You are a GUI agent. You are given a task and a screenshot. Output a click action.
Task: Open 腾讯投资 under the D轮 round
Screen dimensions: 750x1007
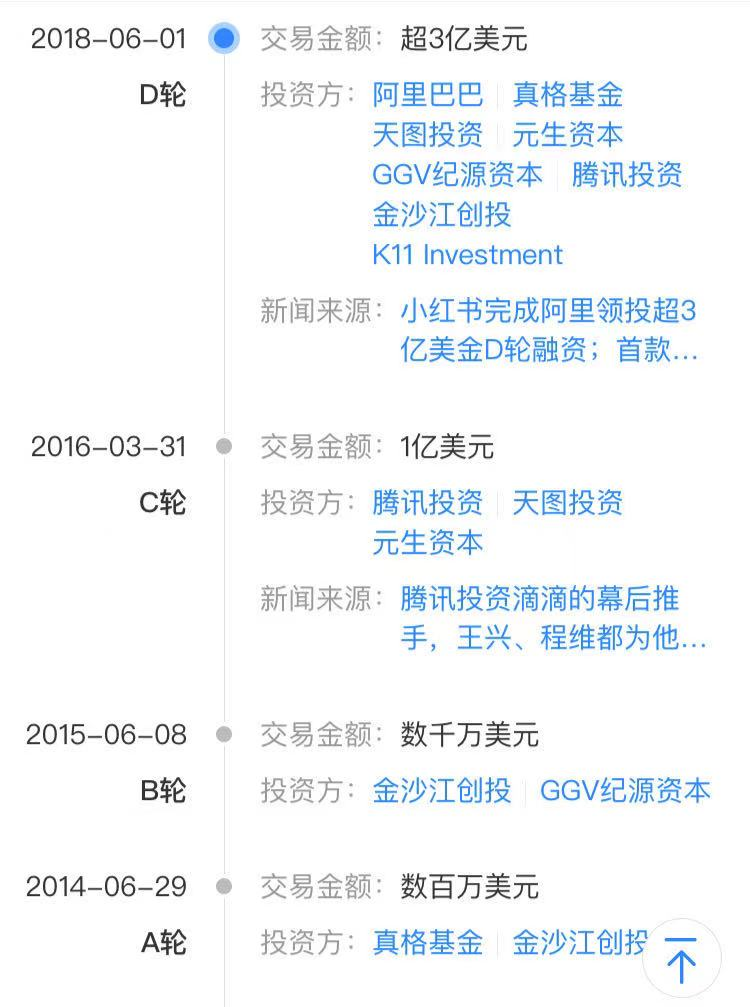pyautogui.click(x=627, y=175)
